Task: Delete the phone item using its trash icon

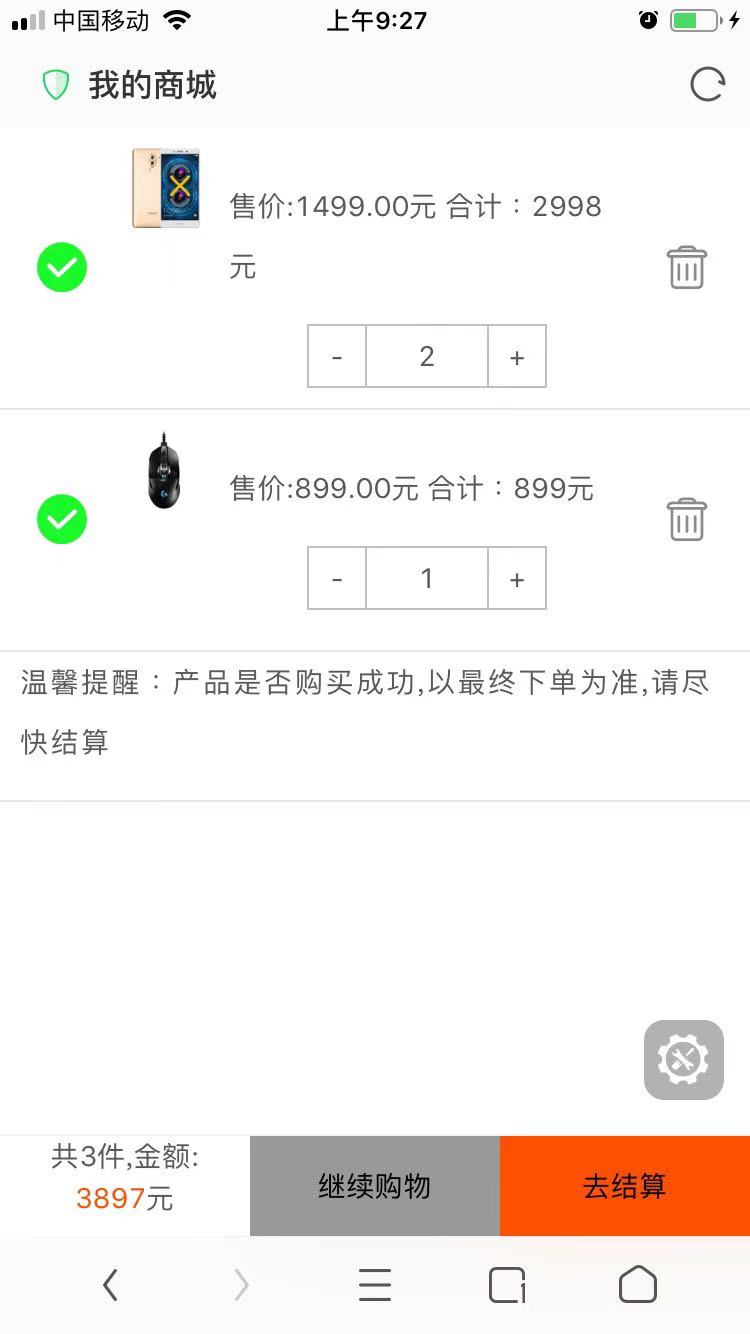Action: coord(686,267)
